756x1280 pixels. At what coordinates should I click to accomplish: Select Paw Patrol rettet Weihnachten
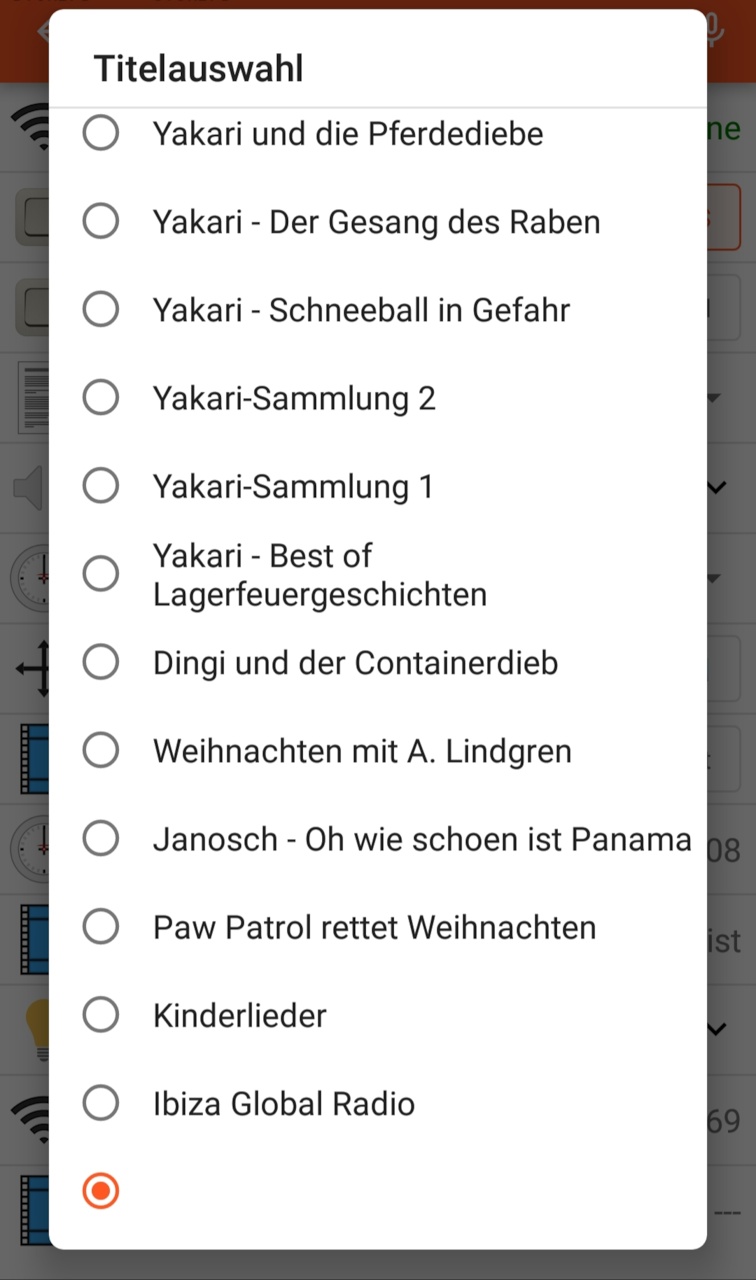point(378,927)
